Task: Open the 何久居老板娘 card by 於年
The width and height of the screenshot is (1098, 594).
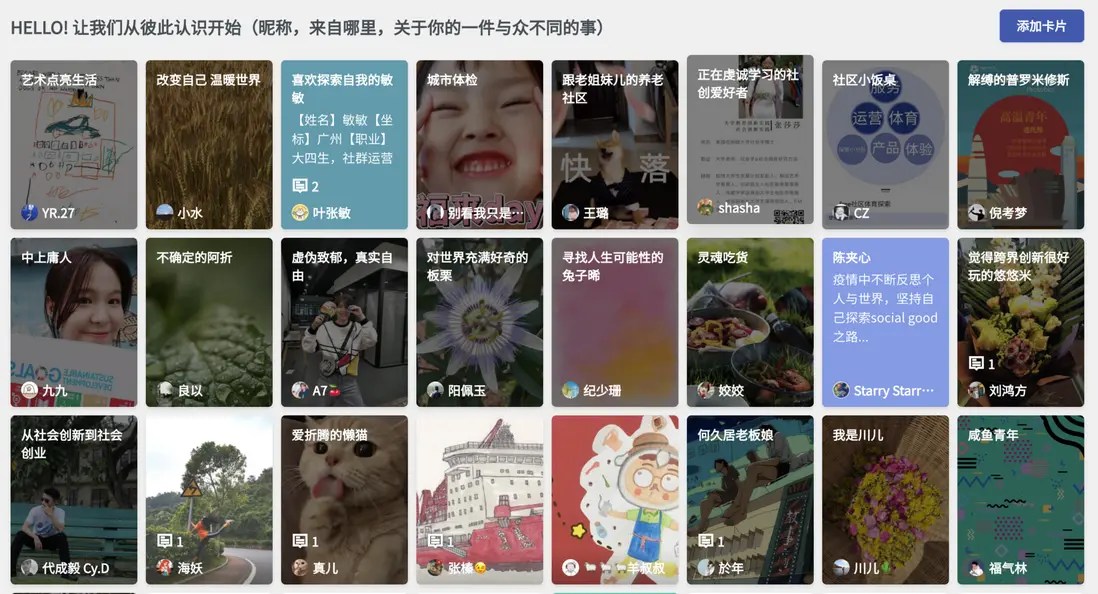Action: coord(750,499)
